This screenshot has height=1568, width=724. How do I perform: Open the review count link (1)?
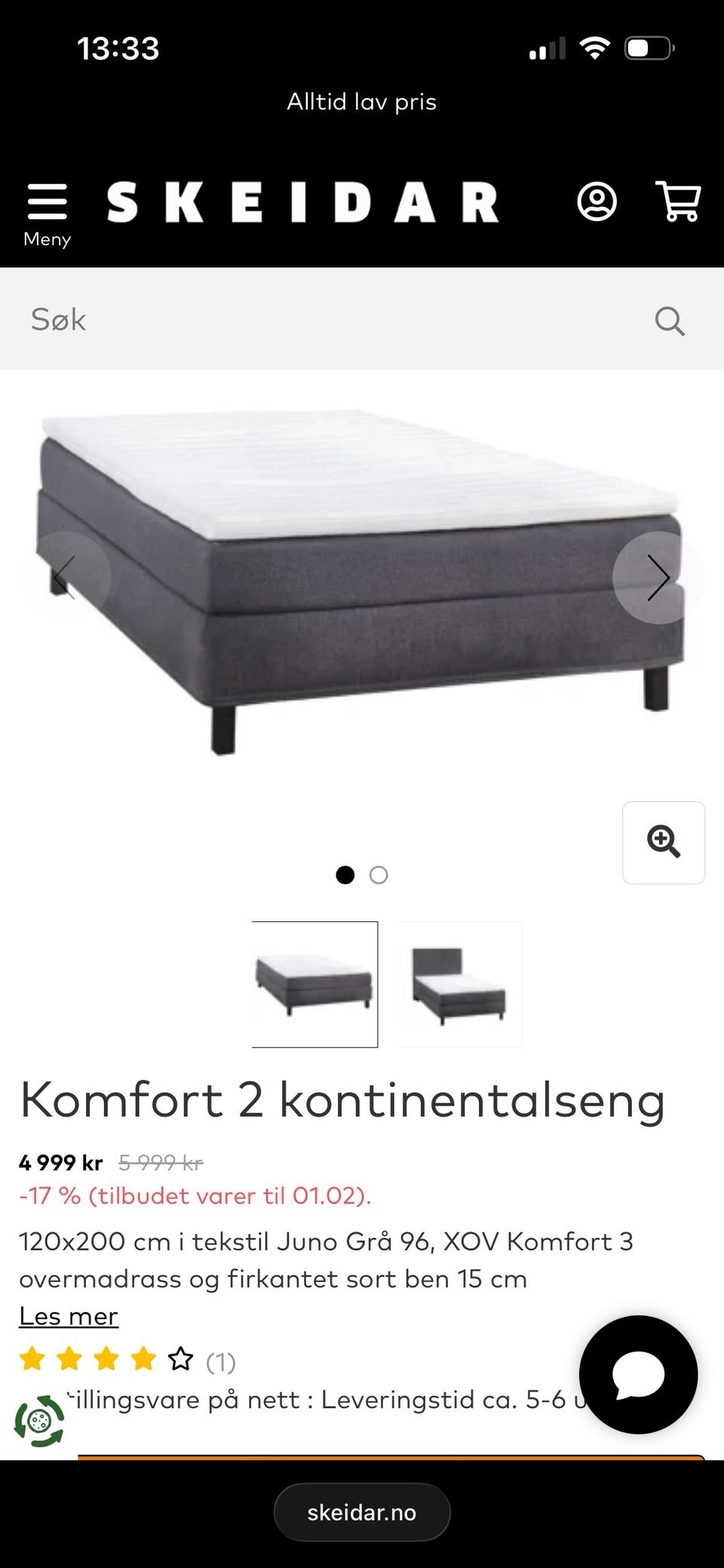(x=221, y=1361)
